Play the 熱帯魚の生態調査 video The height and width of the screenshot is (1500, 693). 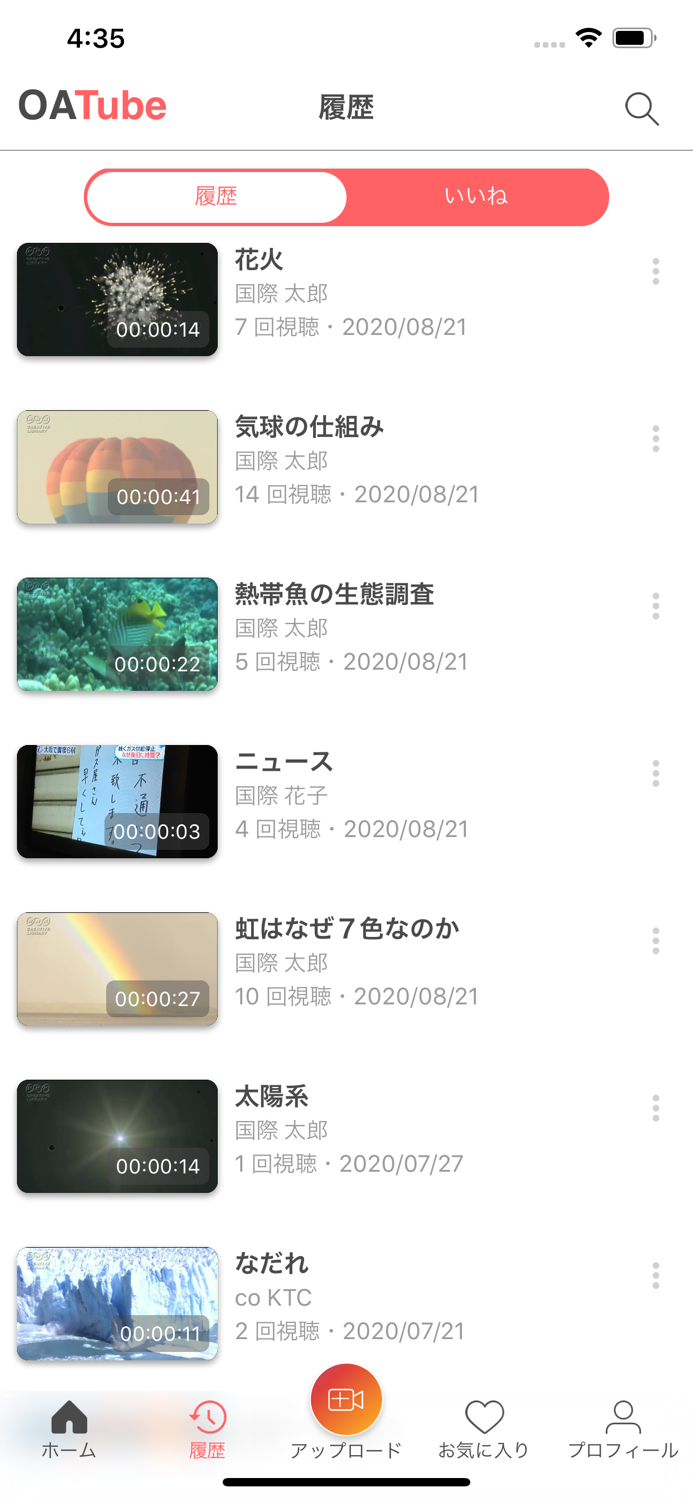pos(117,634)
